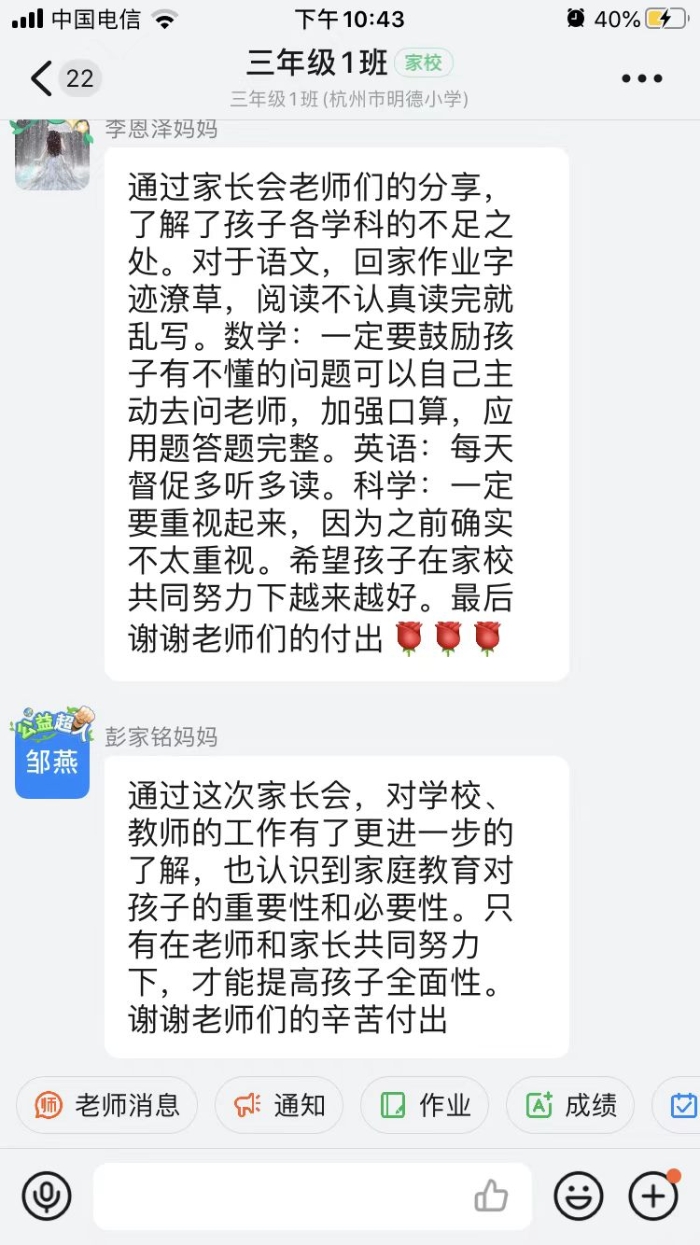Viewport: 700px width, 1245px height.
Task: Open the 作业 chip
Action: click(x=425, y=1105)
